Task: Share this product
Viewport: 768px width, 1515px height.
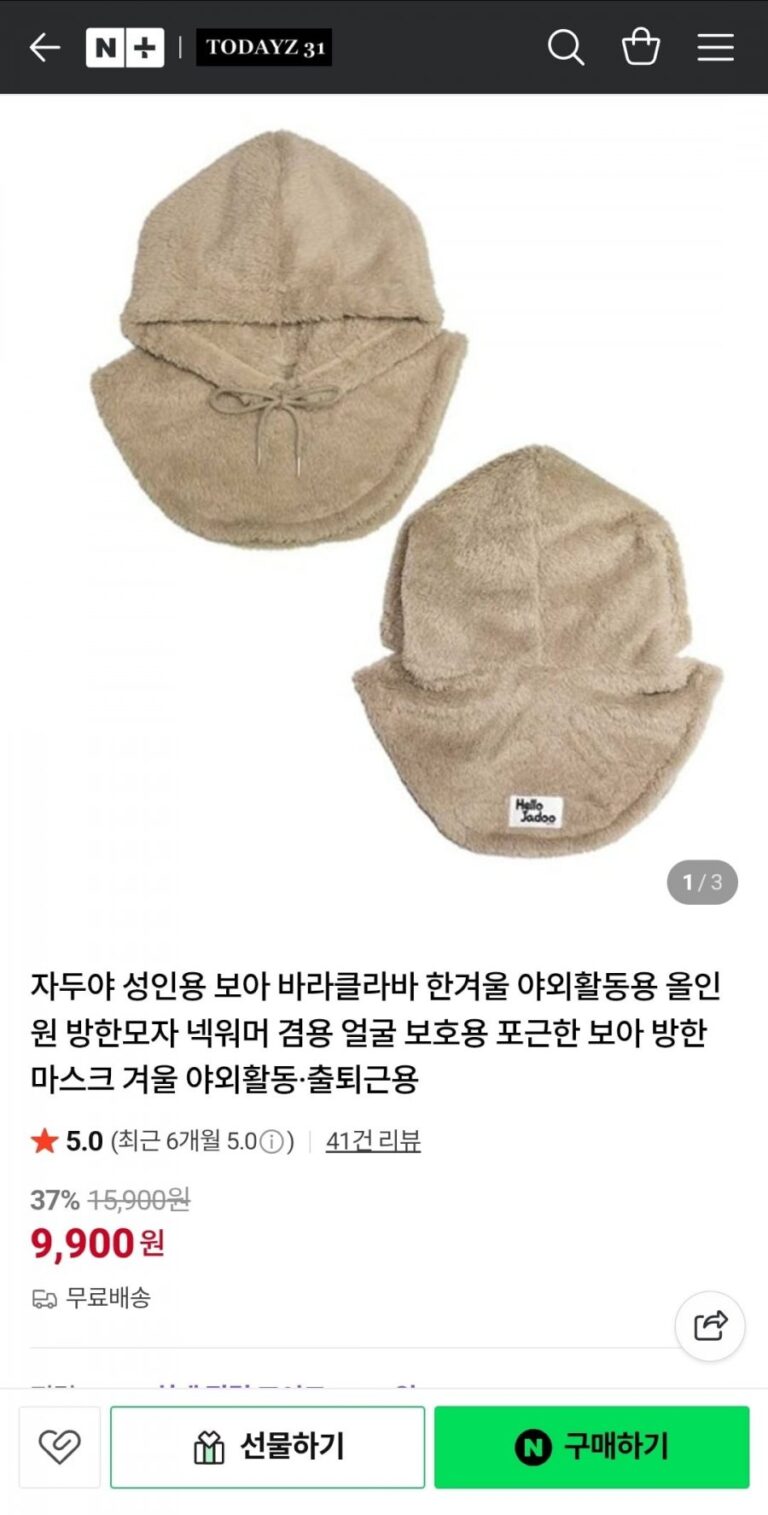Action: click(x=710, y=1326)
